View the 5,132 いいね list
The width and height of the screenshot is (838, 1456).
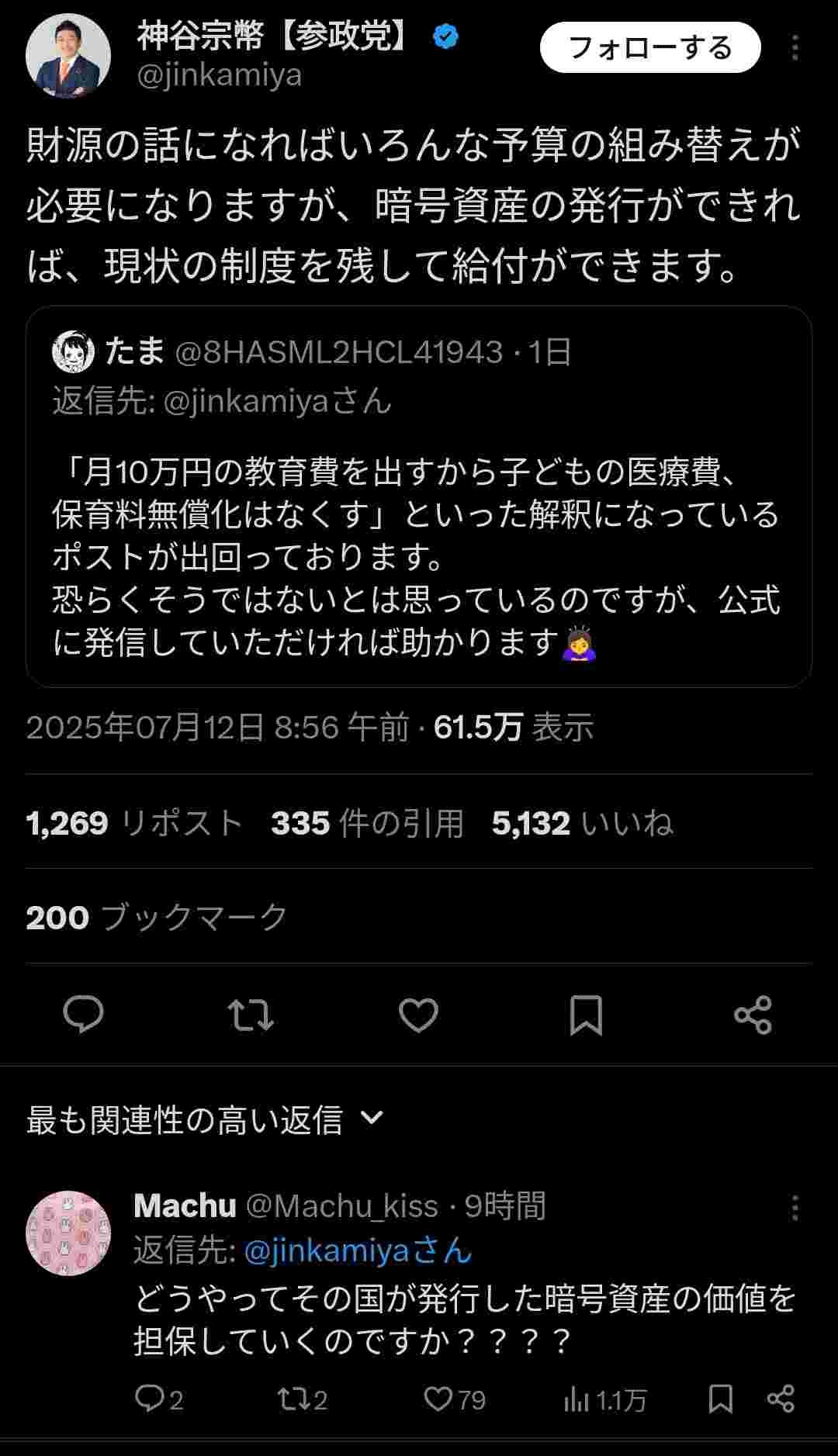tap(582, 823)
